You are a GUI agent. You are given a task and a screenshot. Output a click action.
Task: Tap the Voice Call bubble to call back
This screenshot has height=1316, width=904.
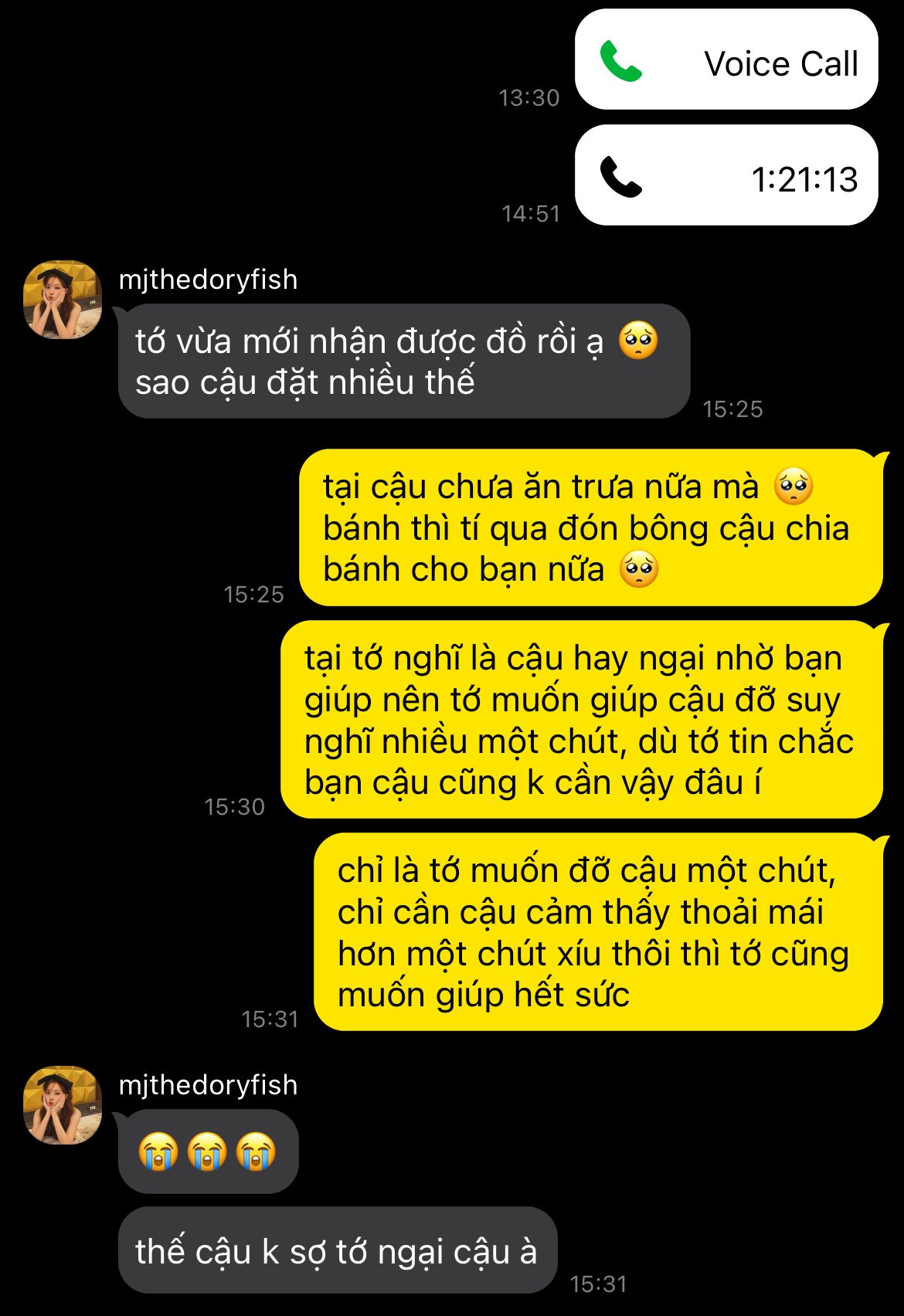point(726,59)
